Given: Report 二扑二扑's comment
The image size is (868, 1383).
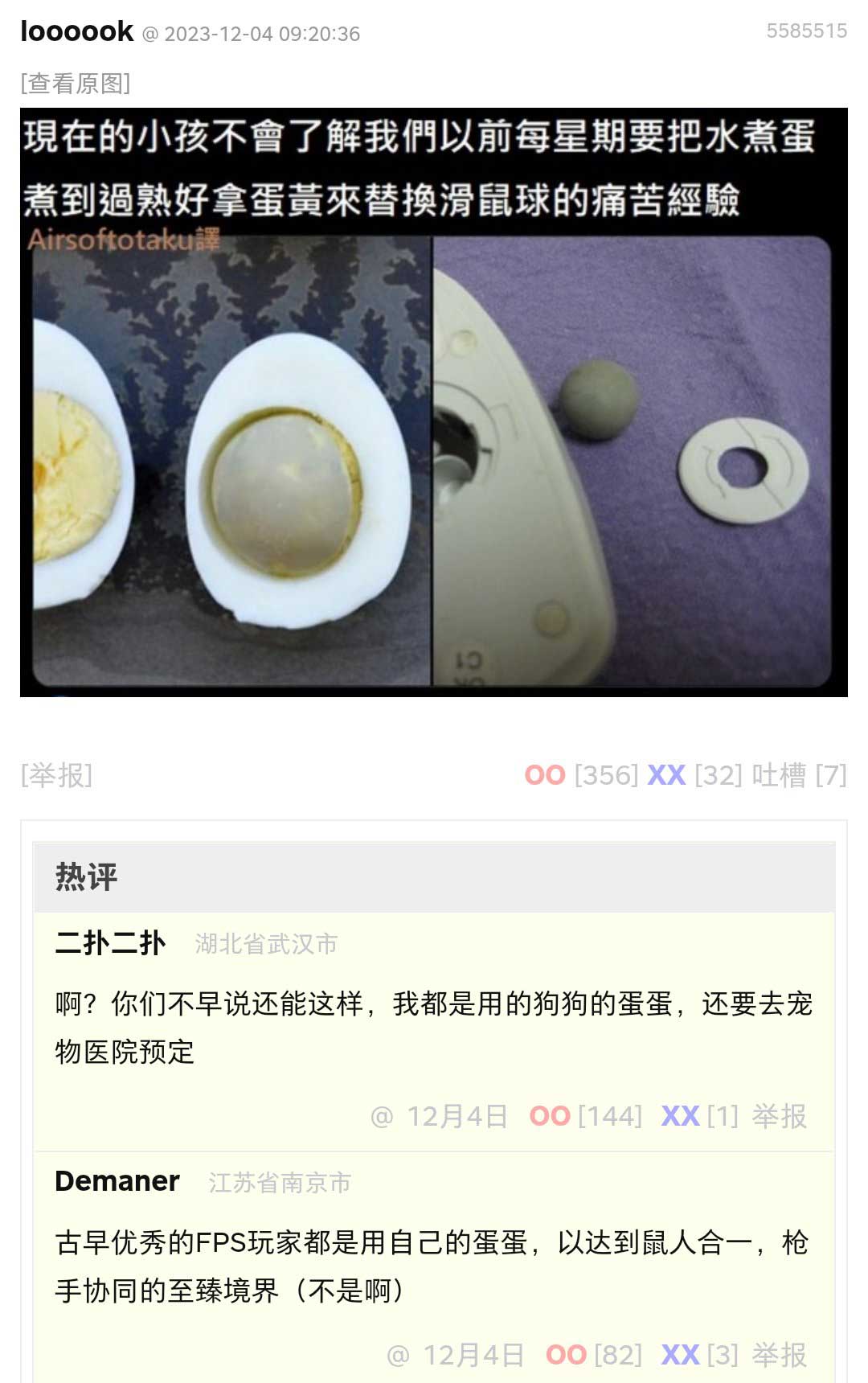Looking at the screenshot, I should pos(779,1116).
